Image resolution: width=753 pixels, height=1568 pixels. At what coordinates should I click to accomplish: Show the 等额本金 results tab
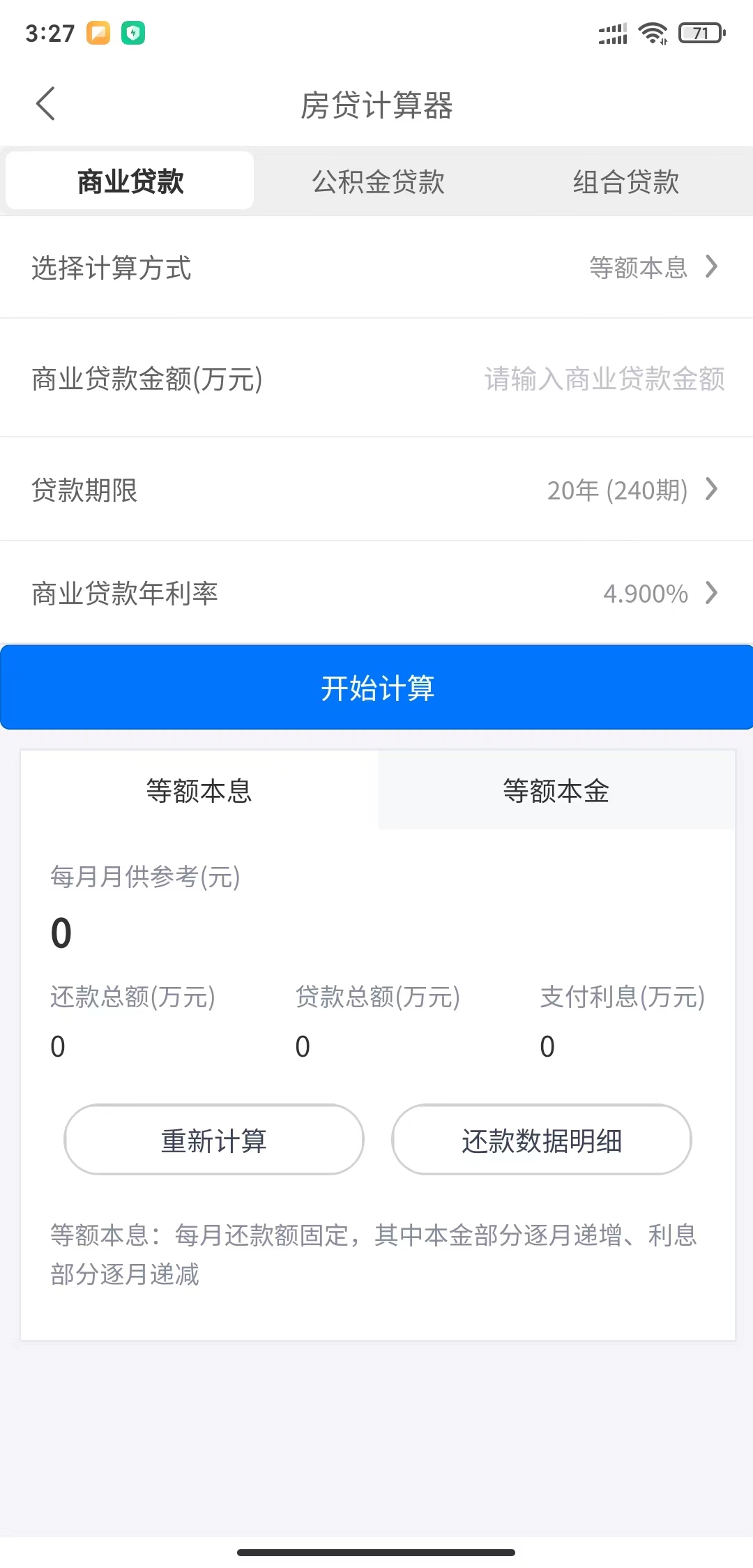(556, 791)
